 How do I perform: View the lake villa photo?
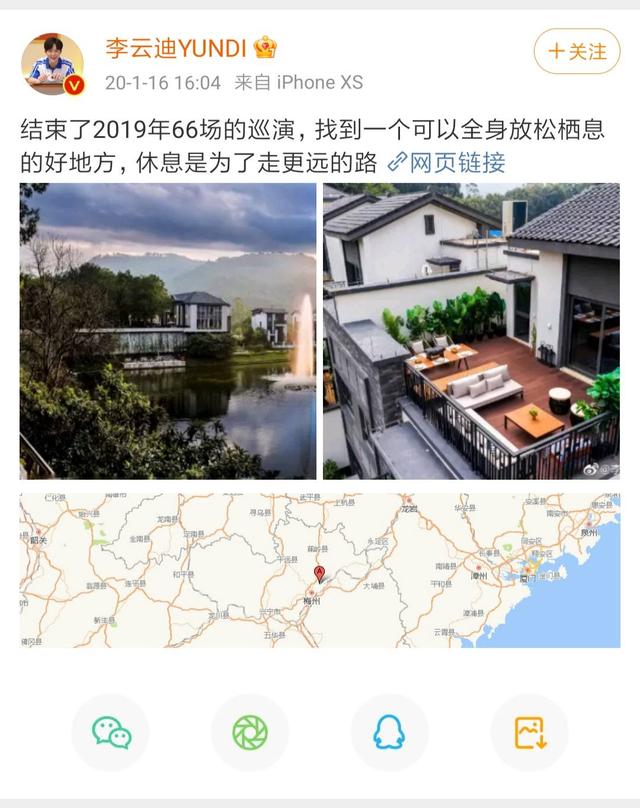tap(168, 331)
